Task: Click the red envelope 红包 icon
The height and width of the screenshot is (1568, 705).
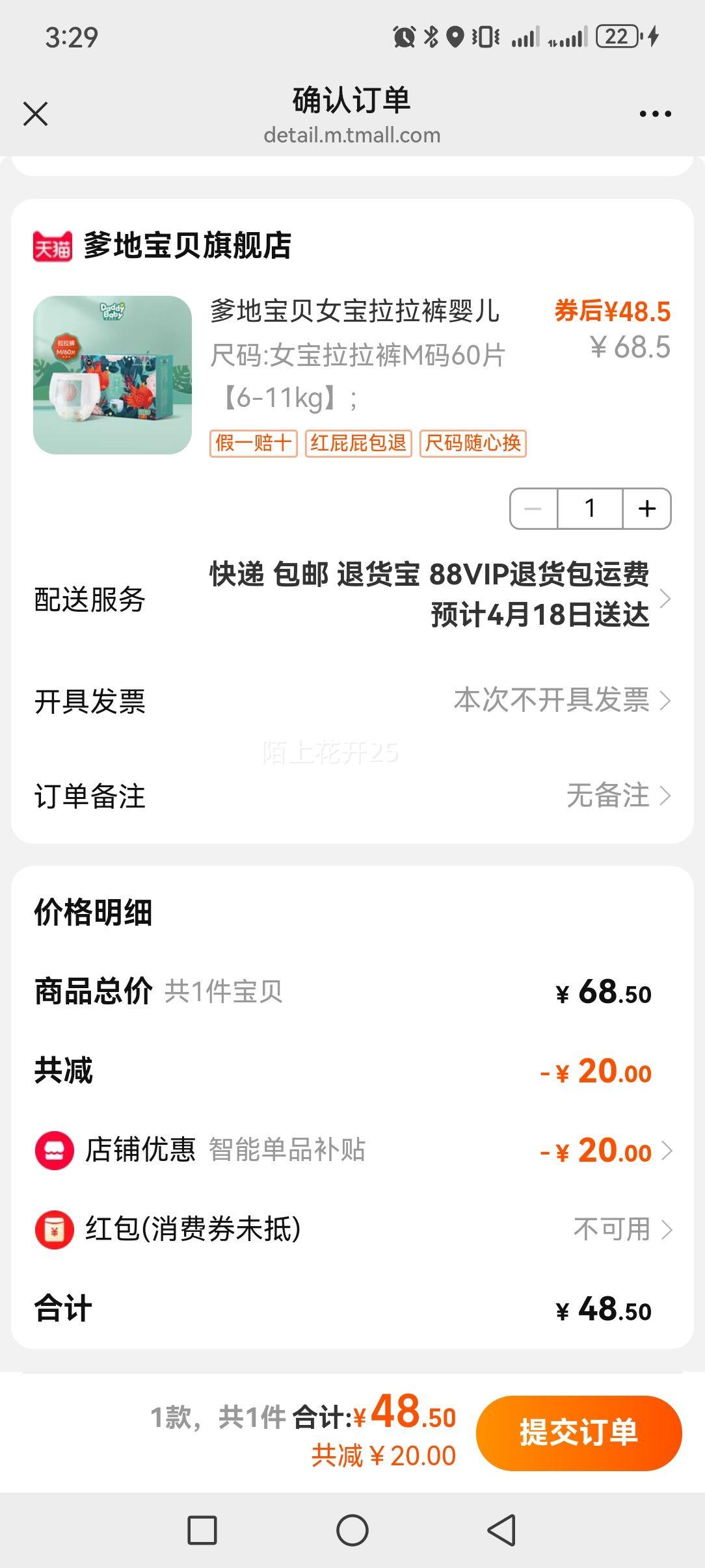Action: point(55,1229)
